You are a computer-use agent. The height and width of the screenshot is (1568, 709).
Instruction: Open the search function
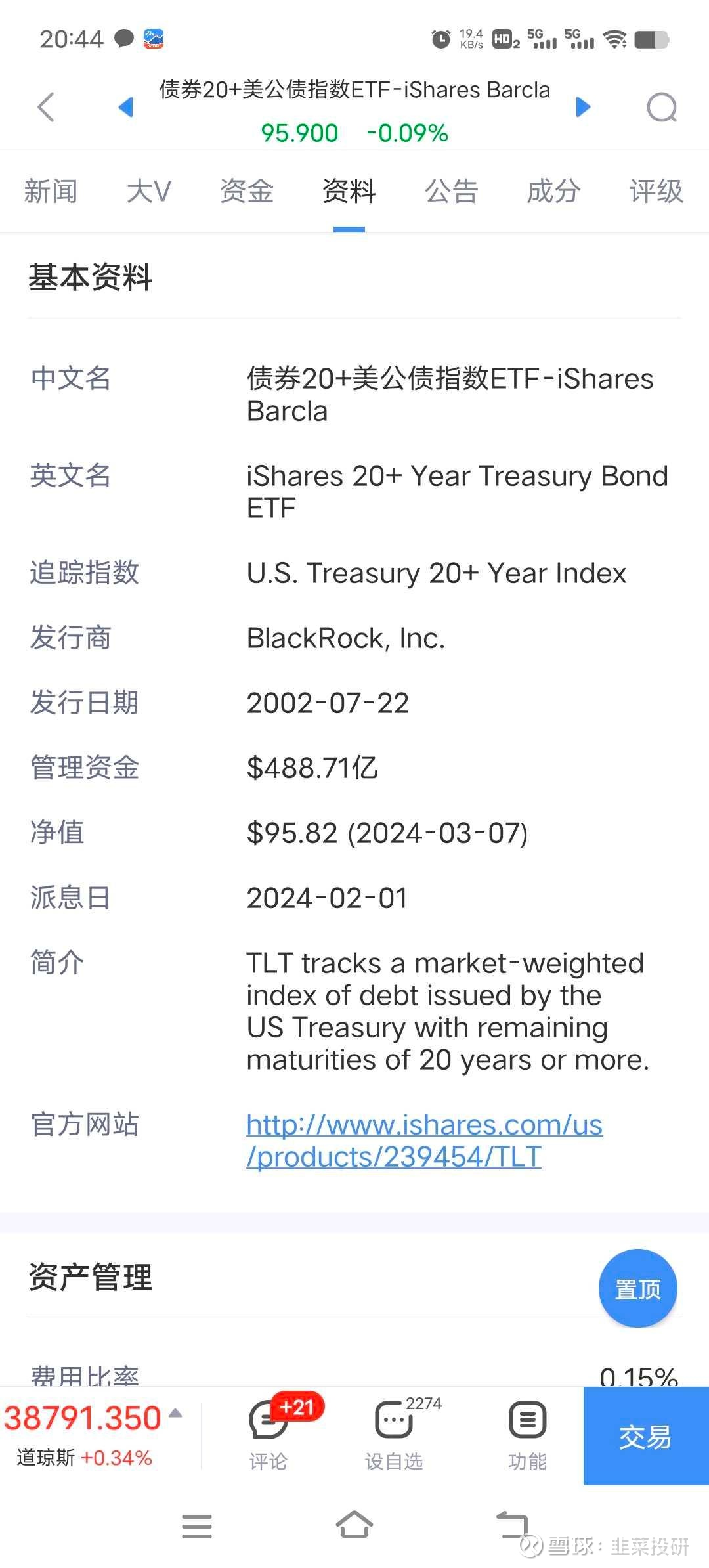662,107
